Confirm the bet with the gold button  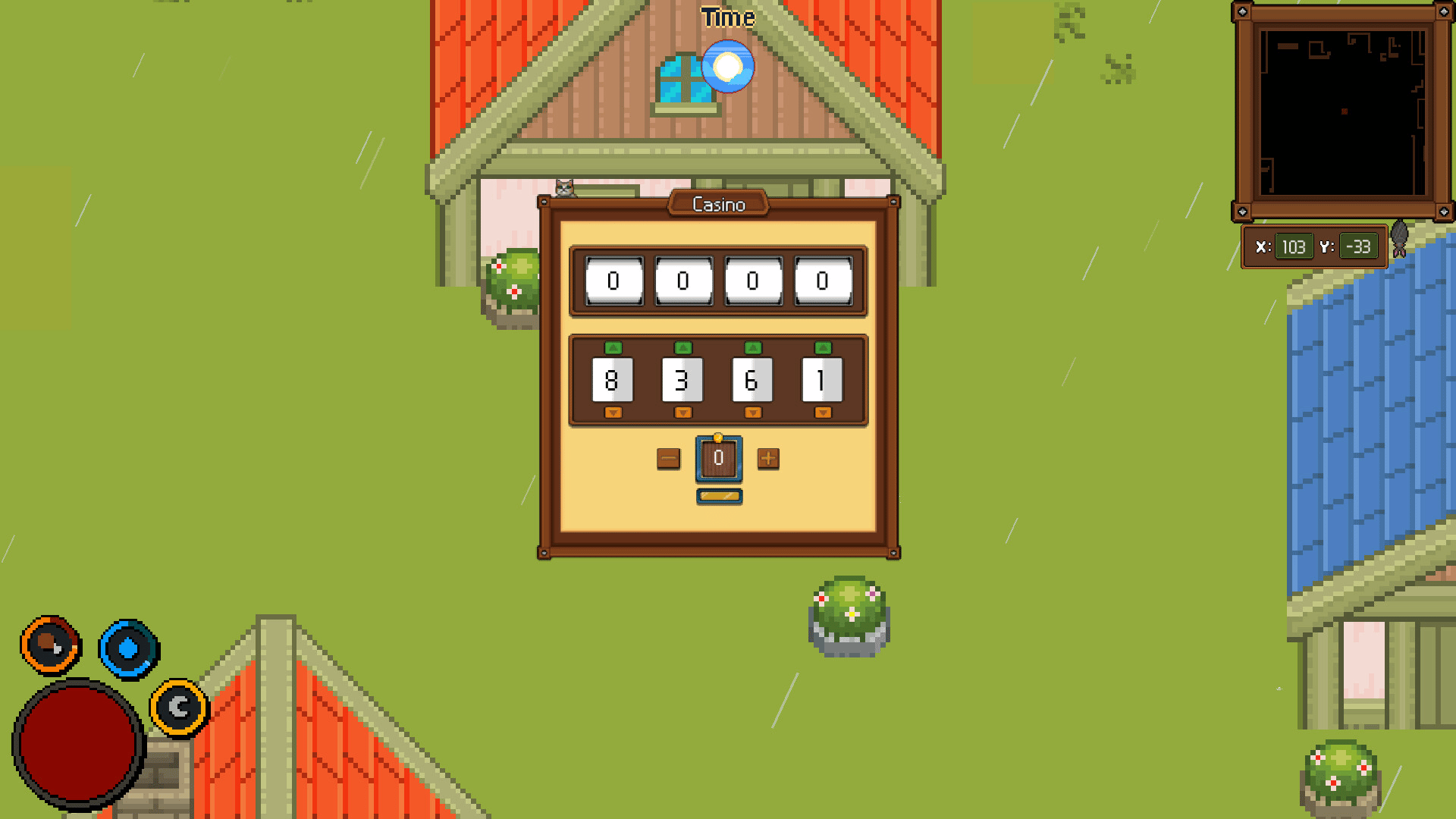(x=719, y=496)
